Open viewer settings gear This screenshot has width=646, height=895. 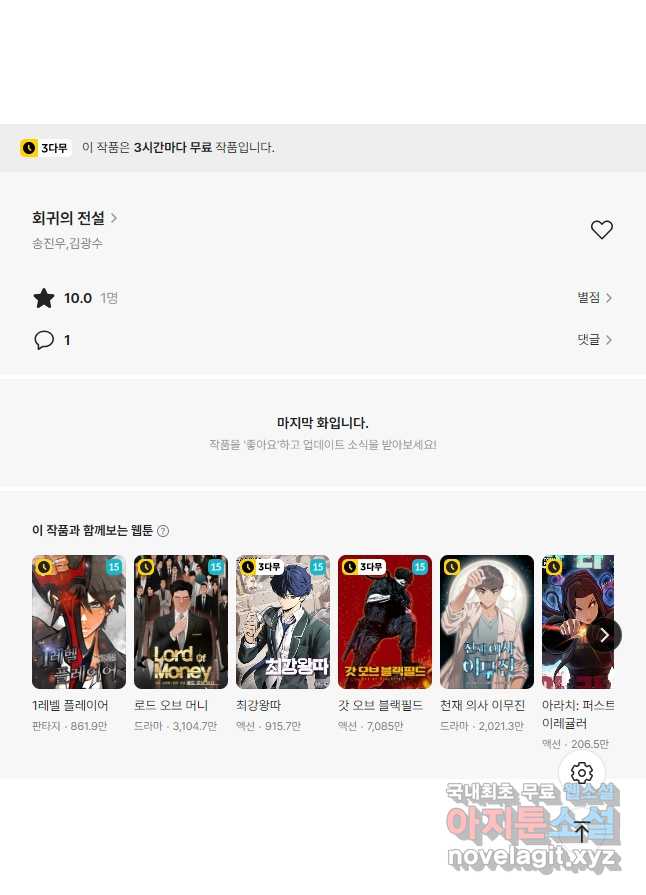[x=582, y=773]
